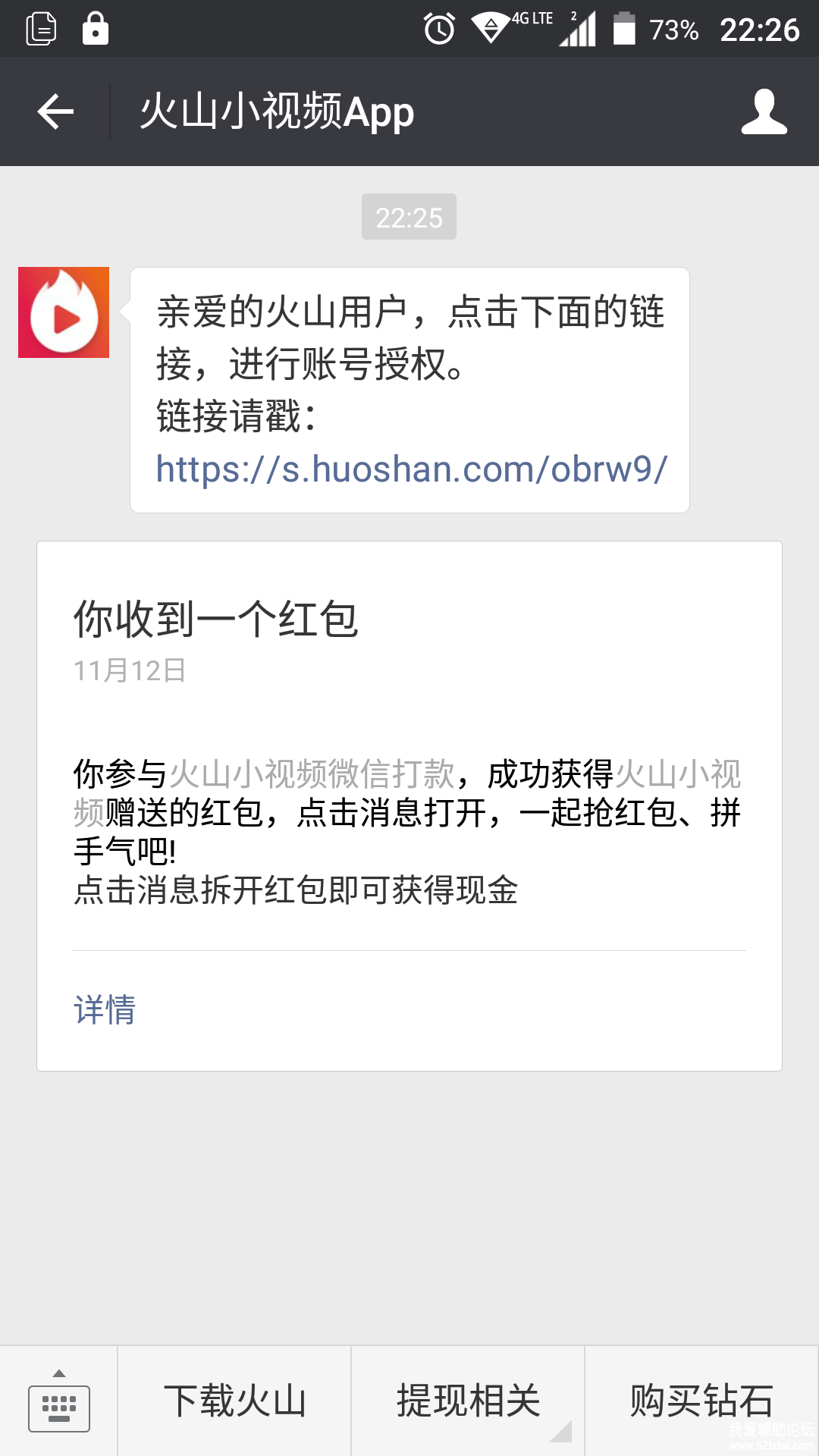Open the s.huoshan.com/obrw9 link
Screen dimensions: 819x1456
point(411,469)
